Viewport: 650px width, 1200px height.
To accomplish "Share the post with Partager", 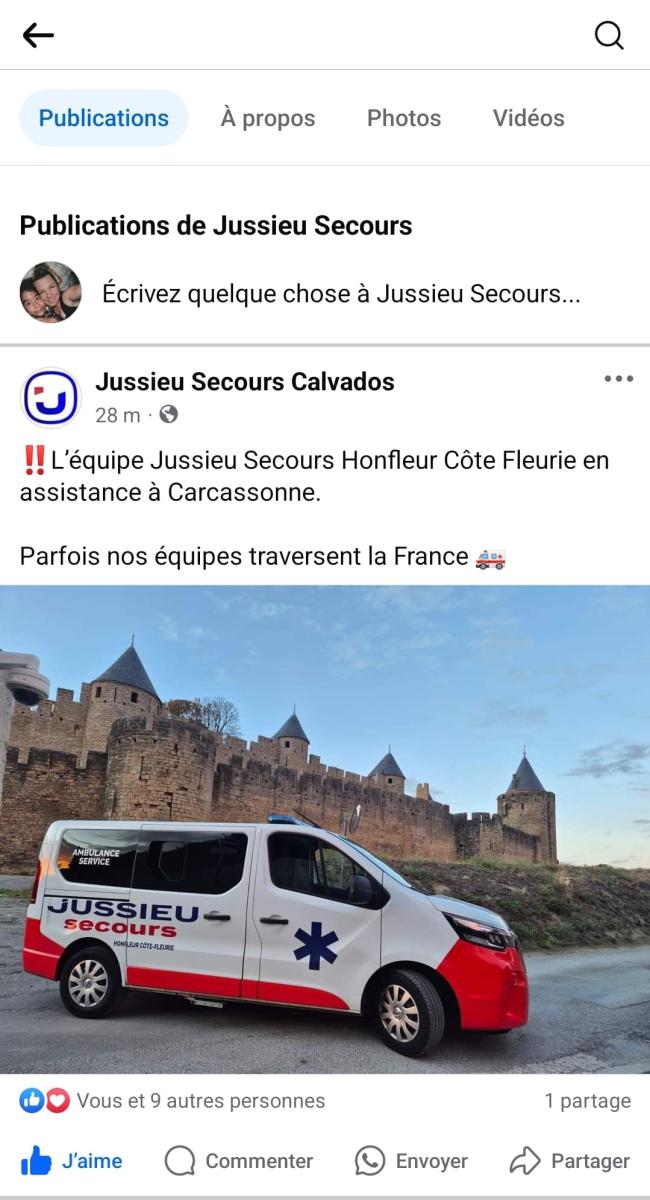I will click(x=570, y=1161).
